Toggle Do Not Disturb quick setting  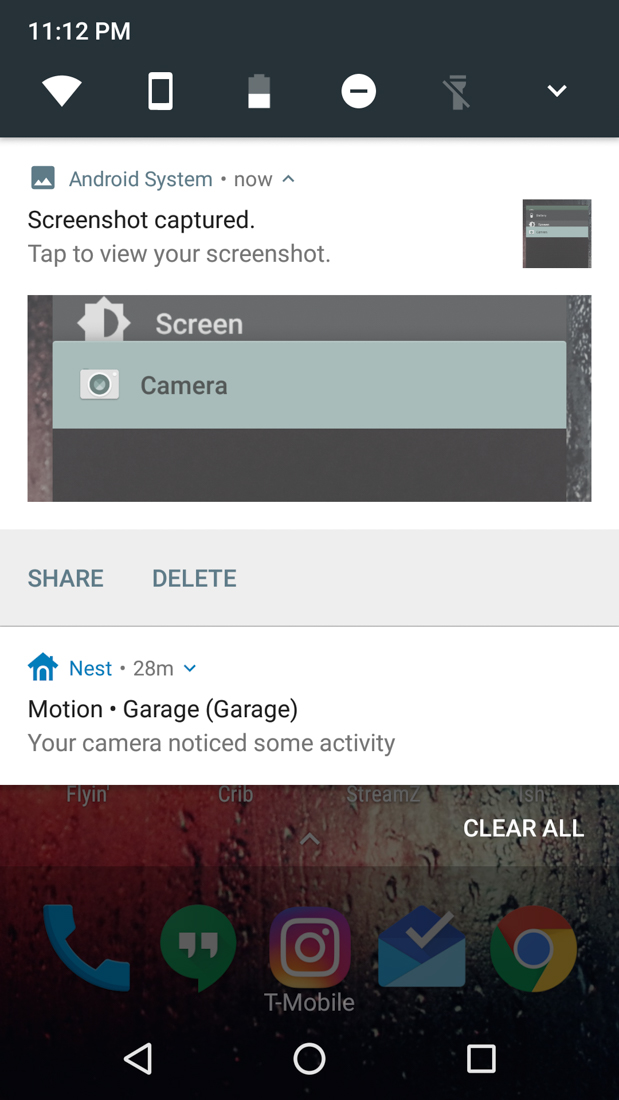tap(358, 91)
